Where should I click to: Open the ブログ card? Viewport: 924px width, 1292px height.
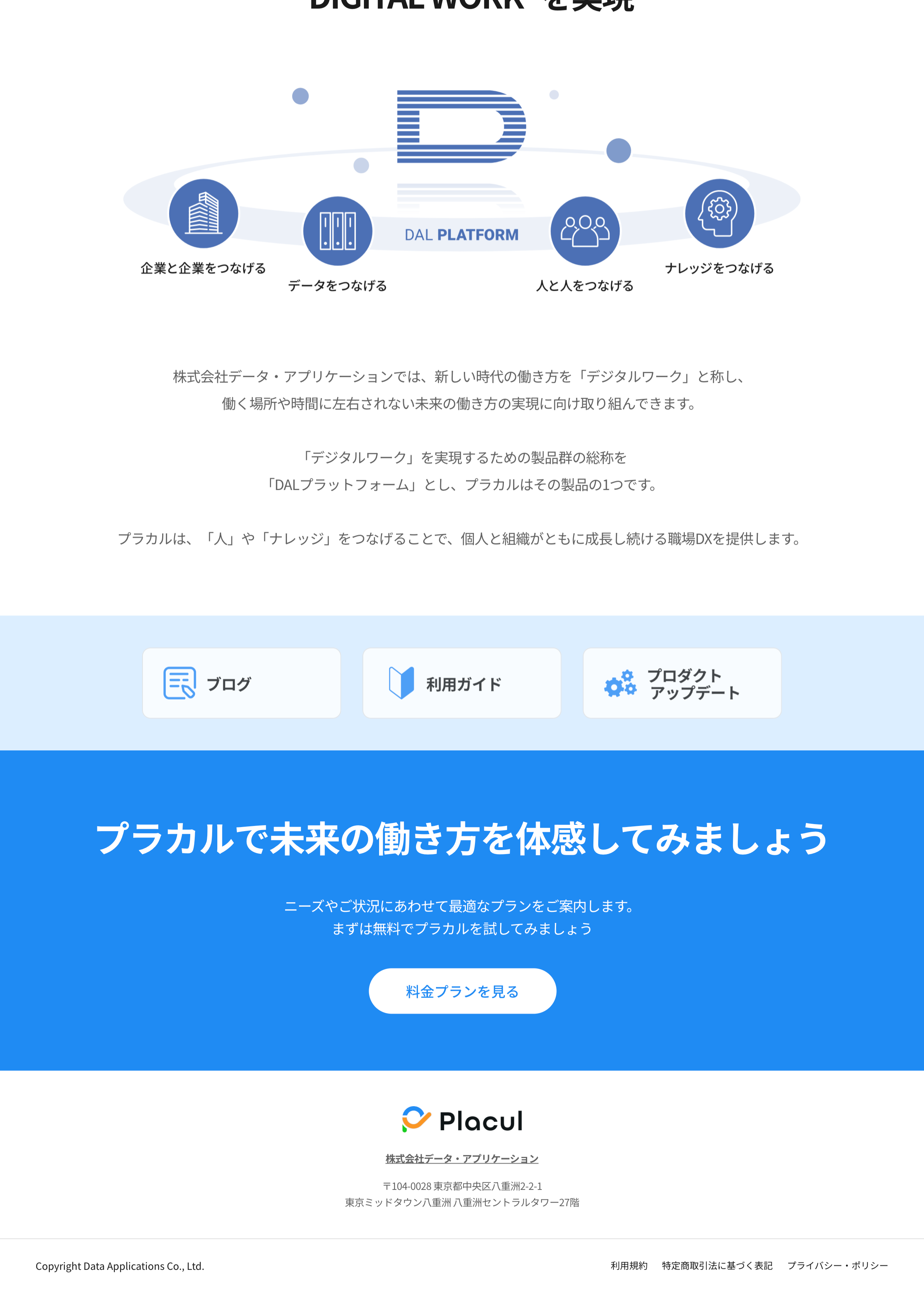(241, 683)
